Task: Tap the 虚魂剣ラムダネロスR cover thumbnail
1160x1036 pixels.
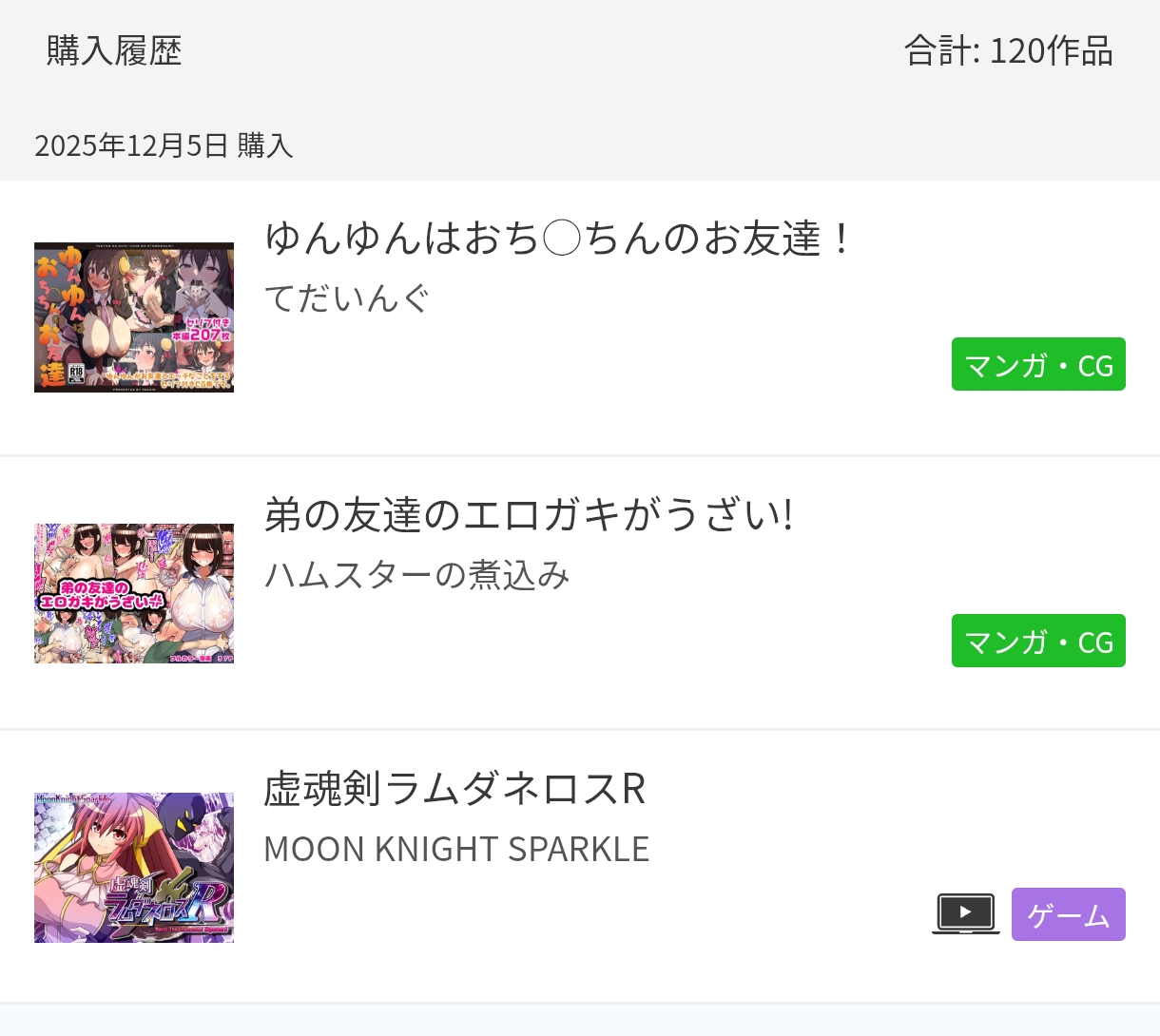Action: [134, 868]
